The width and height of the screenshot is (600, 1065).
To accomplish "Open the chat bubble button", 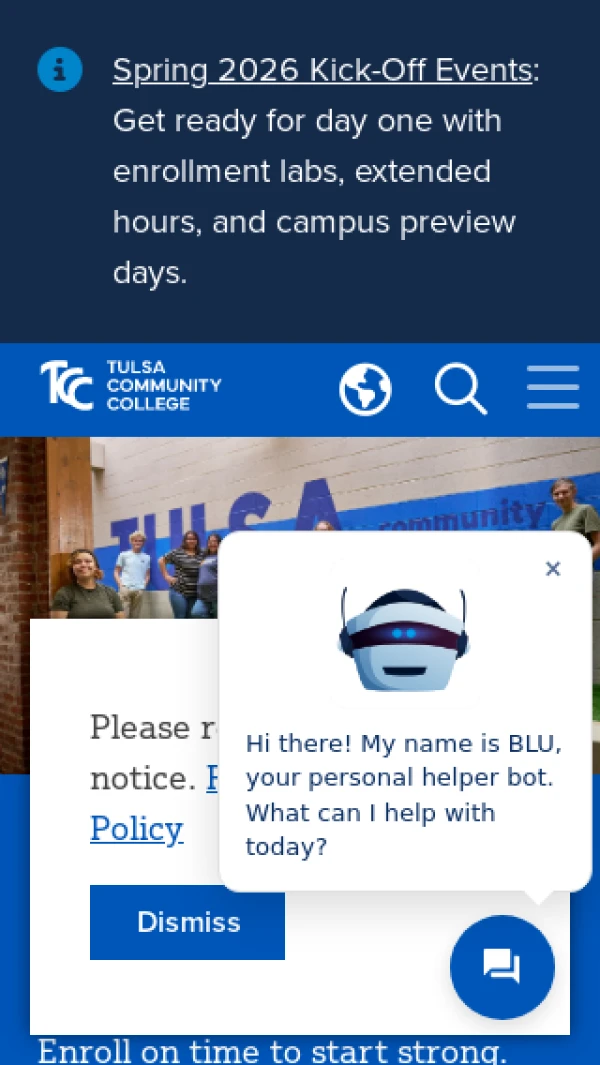I will coord(502,967).
